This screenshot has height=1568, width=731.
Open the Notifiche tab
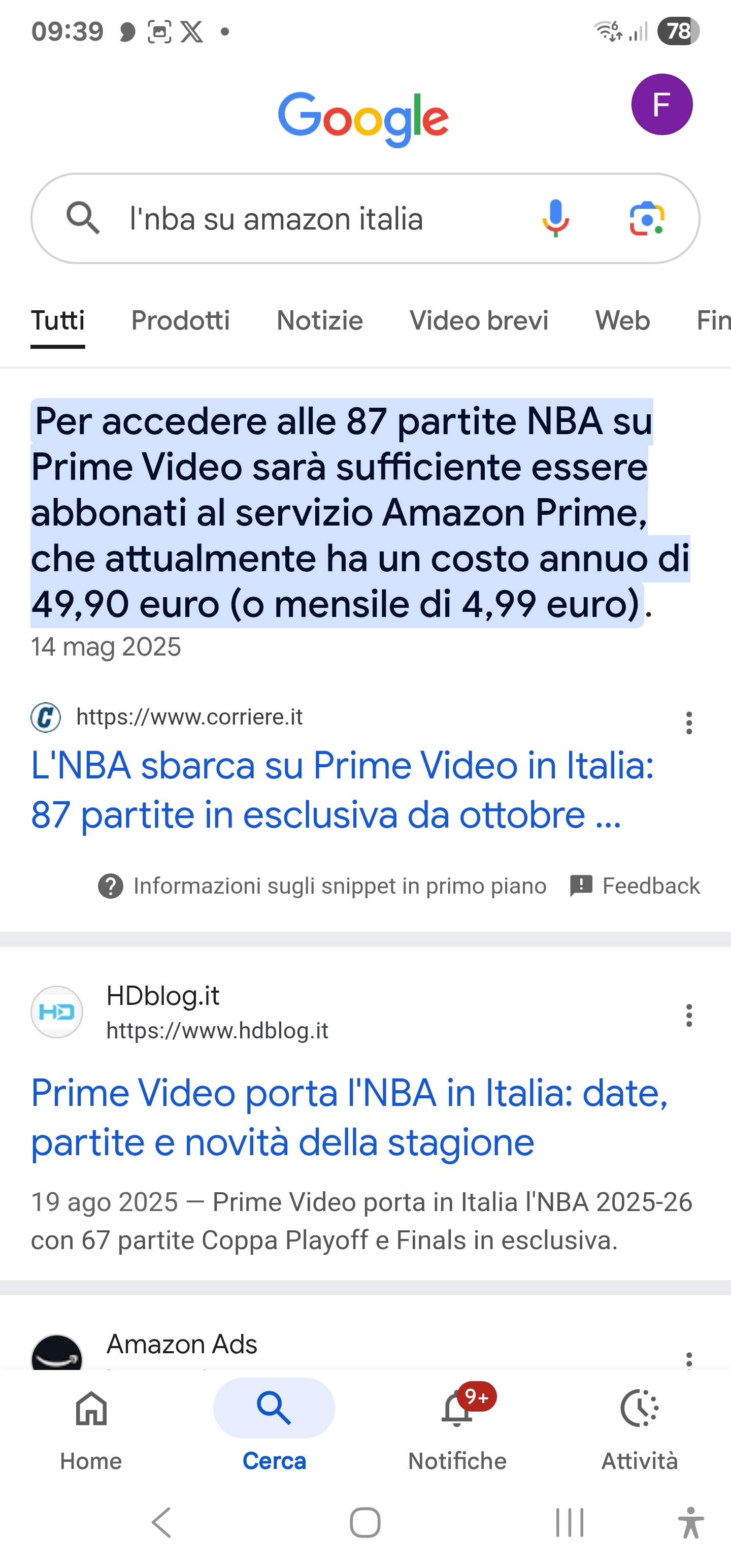[457, 1427]
